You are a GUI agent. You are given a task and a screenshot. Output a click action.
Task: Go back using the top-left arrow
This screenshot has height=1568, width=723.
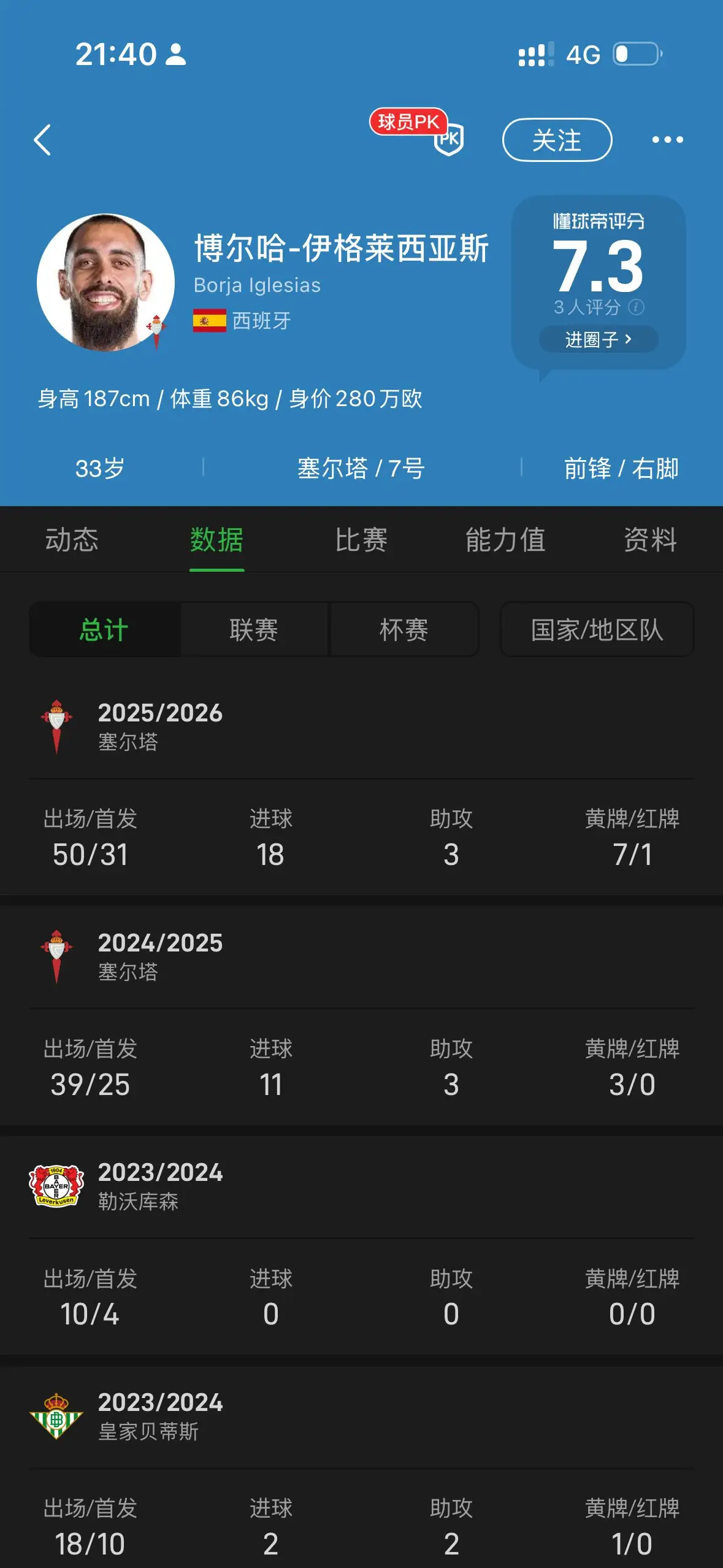pyautogui.click(x=42, y=140)
